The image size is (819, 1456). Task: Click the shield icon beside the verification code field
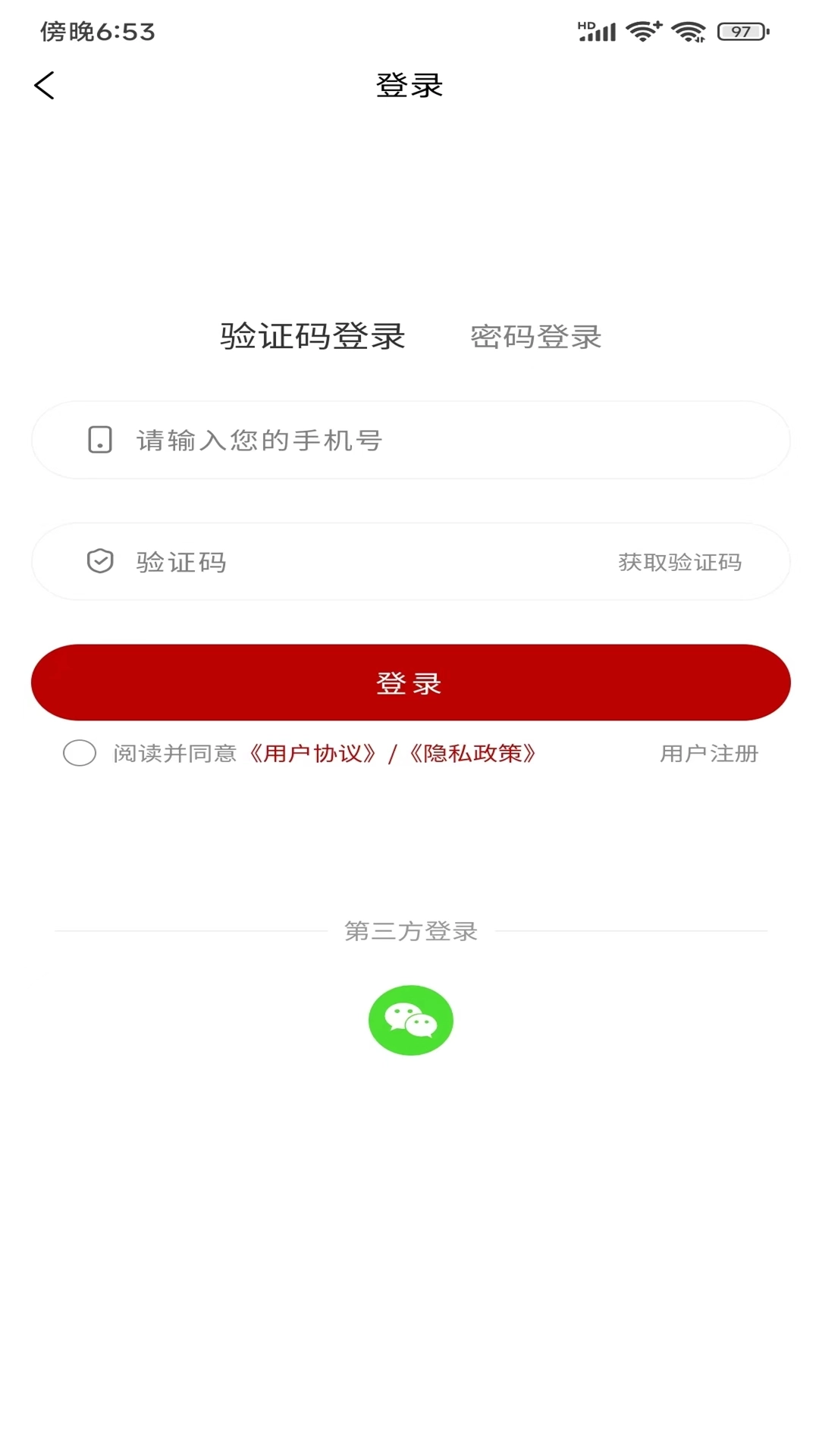pyautogui.click(x=99, y=561)
